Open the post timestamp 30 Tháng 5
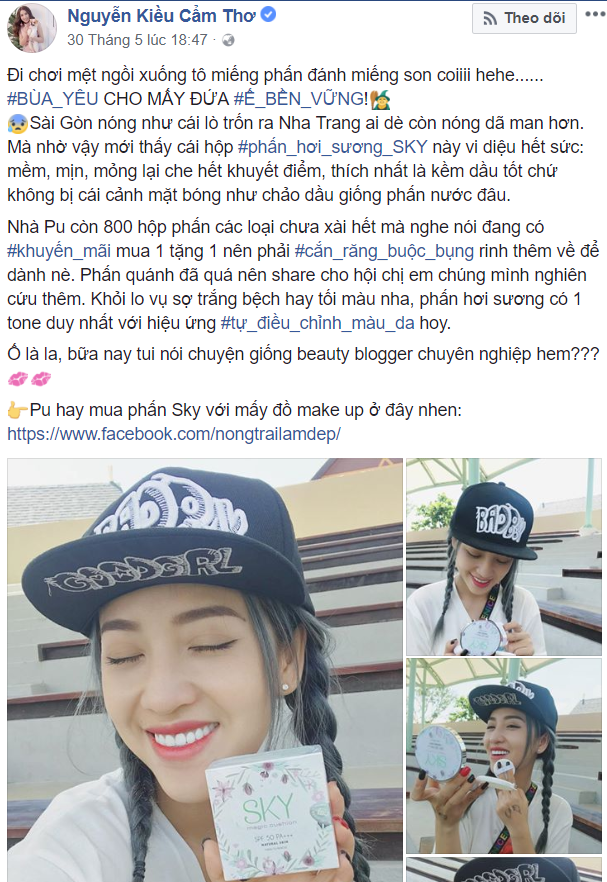This screenshot has width=607, height=882. 136,40
